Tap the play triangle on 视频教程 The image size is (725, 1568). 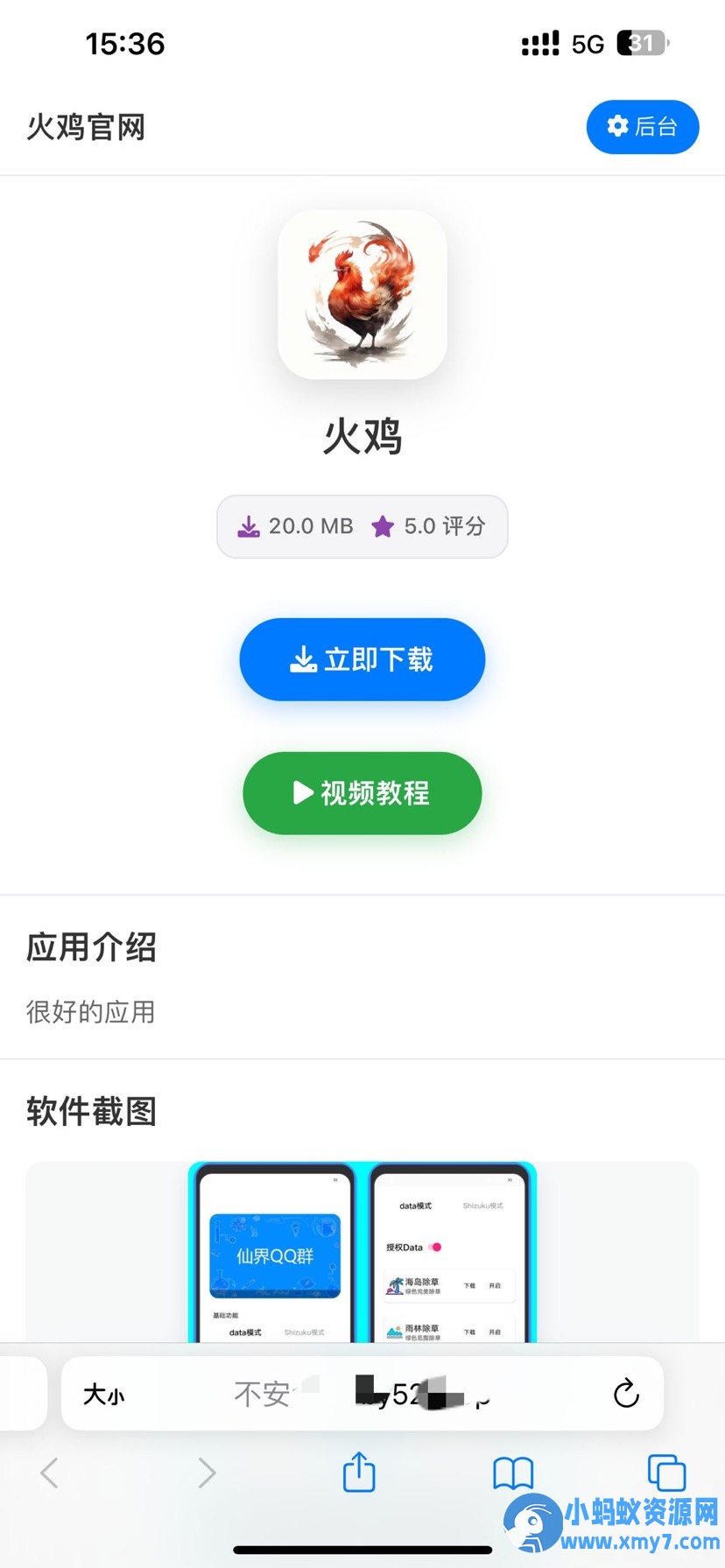pos(302,793)
